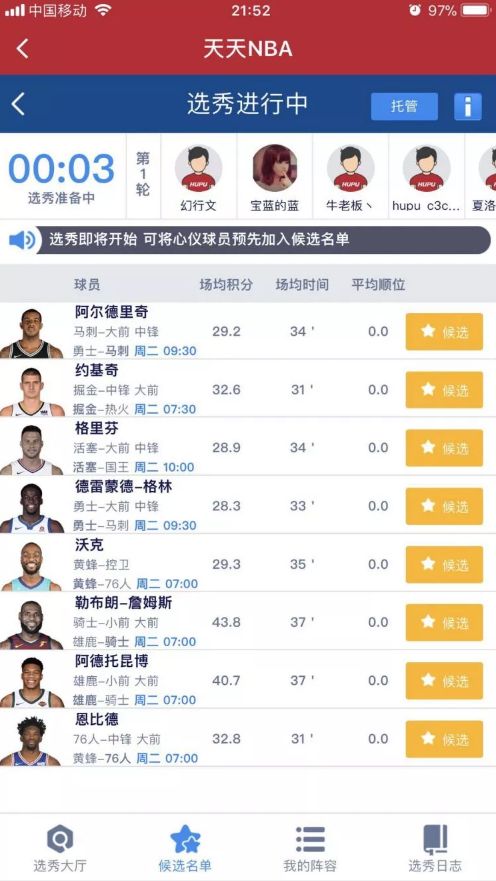The height and width of the screenshot is (881, 496).
Task: Enable 托管 auto-draft
Action: (404, 106)
